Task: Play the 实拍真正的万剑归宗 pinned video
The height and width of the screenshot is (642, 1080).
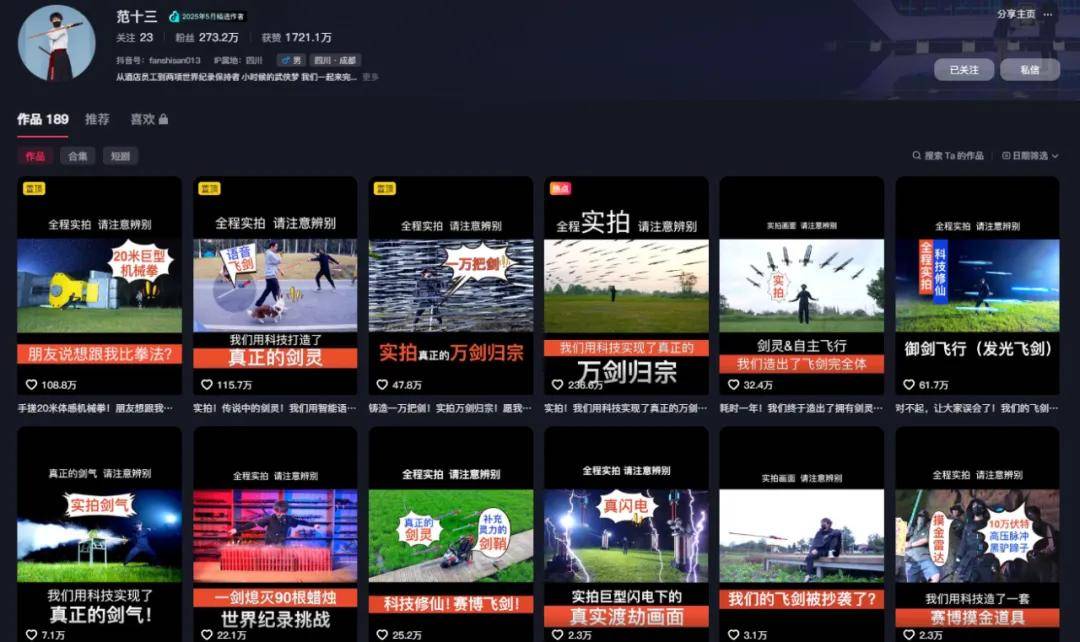Action: [450, 286]
